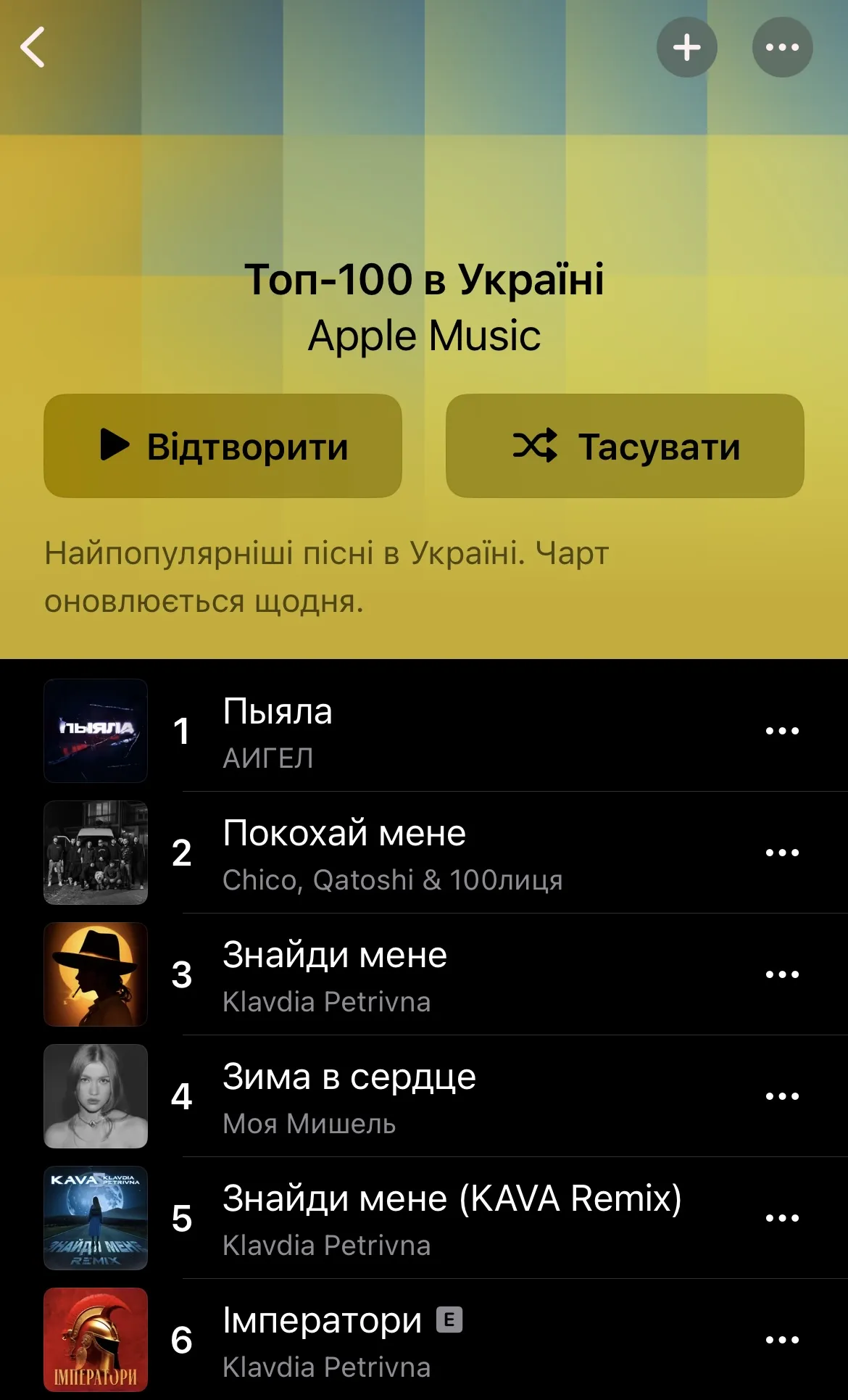Screen dimensions: 848x1400
Task: Tap the Пыяла album cover art
Action: (96, 732)
